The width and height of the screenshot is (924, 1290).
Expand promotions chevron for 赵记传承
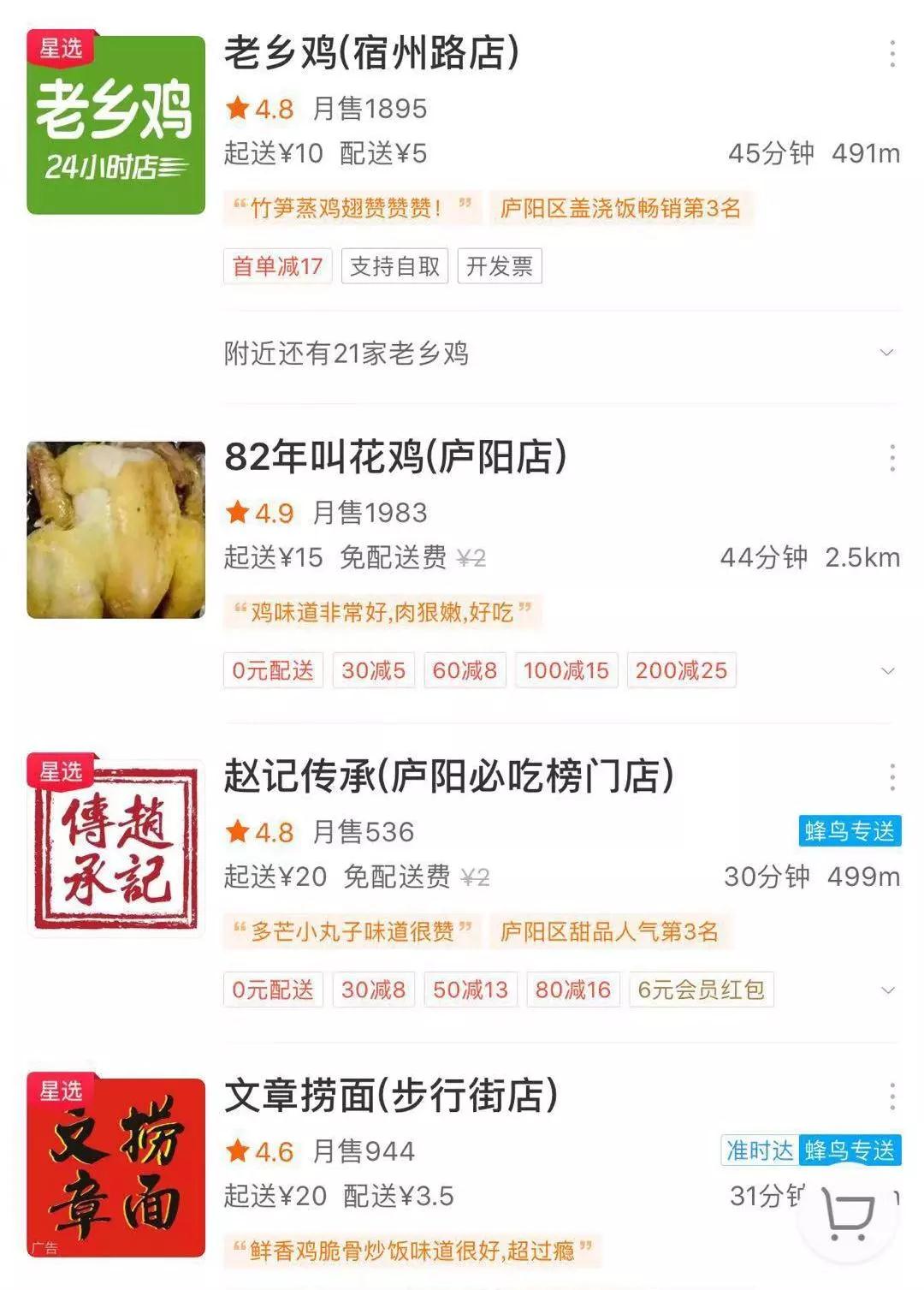click(x=887, y=990)
